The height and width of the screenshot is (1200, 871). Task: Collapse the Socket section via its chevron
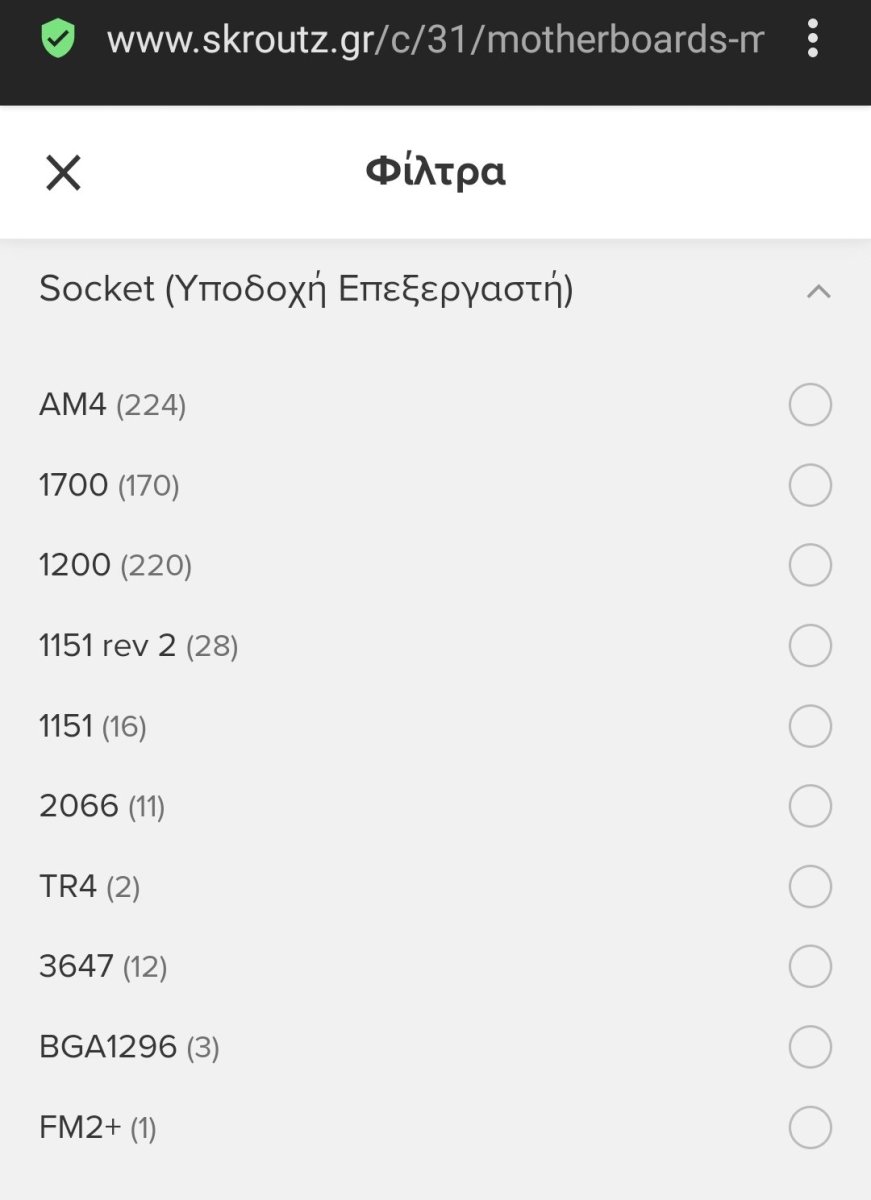pyautogui.click(x=820, y=291)
